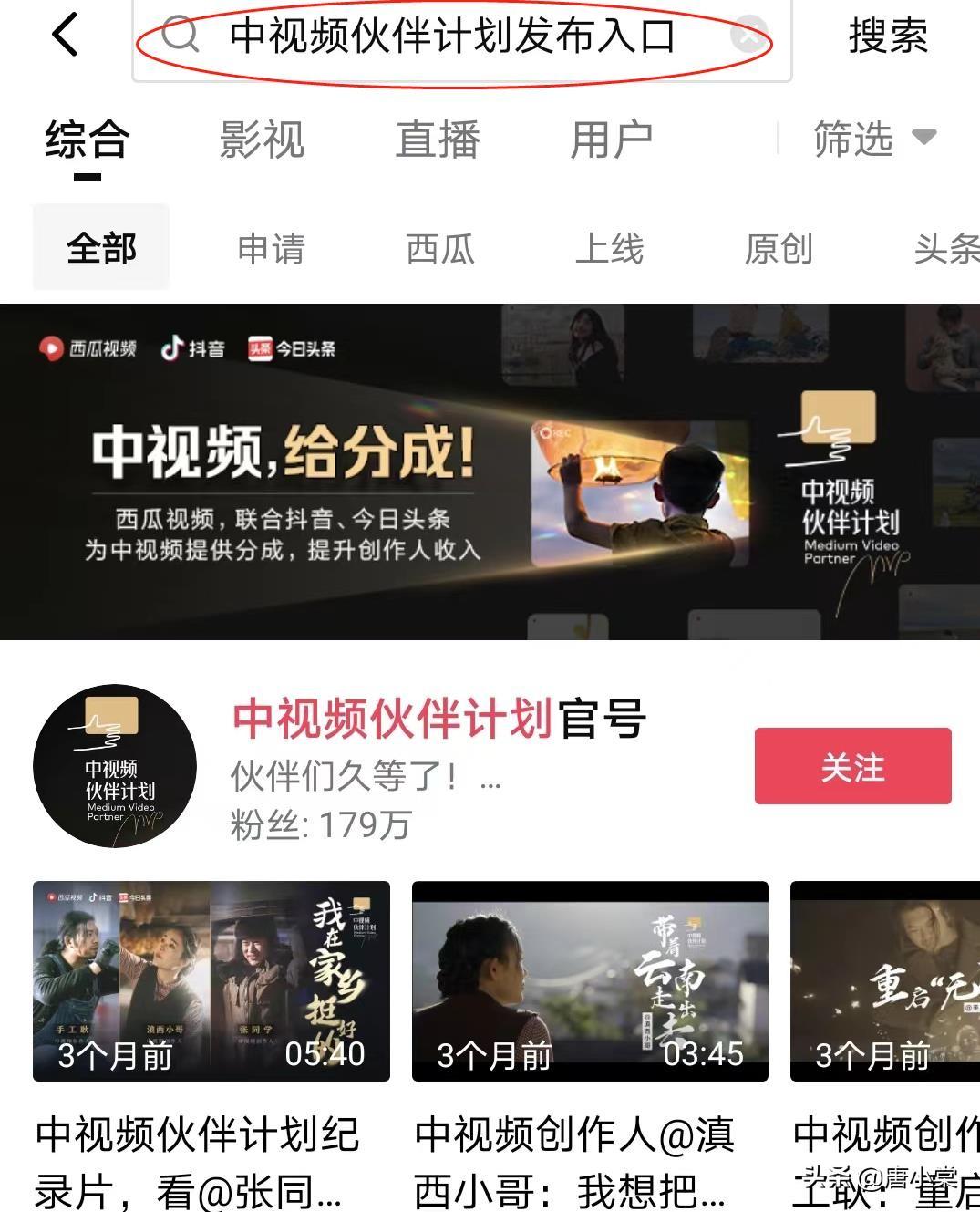The image size is (980, 1212).
Task: Switch to the 直播 tab
Action: click(x=438, y=140)
